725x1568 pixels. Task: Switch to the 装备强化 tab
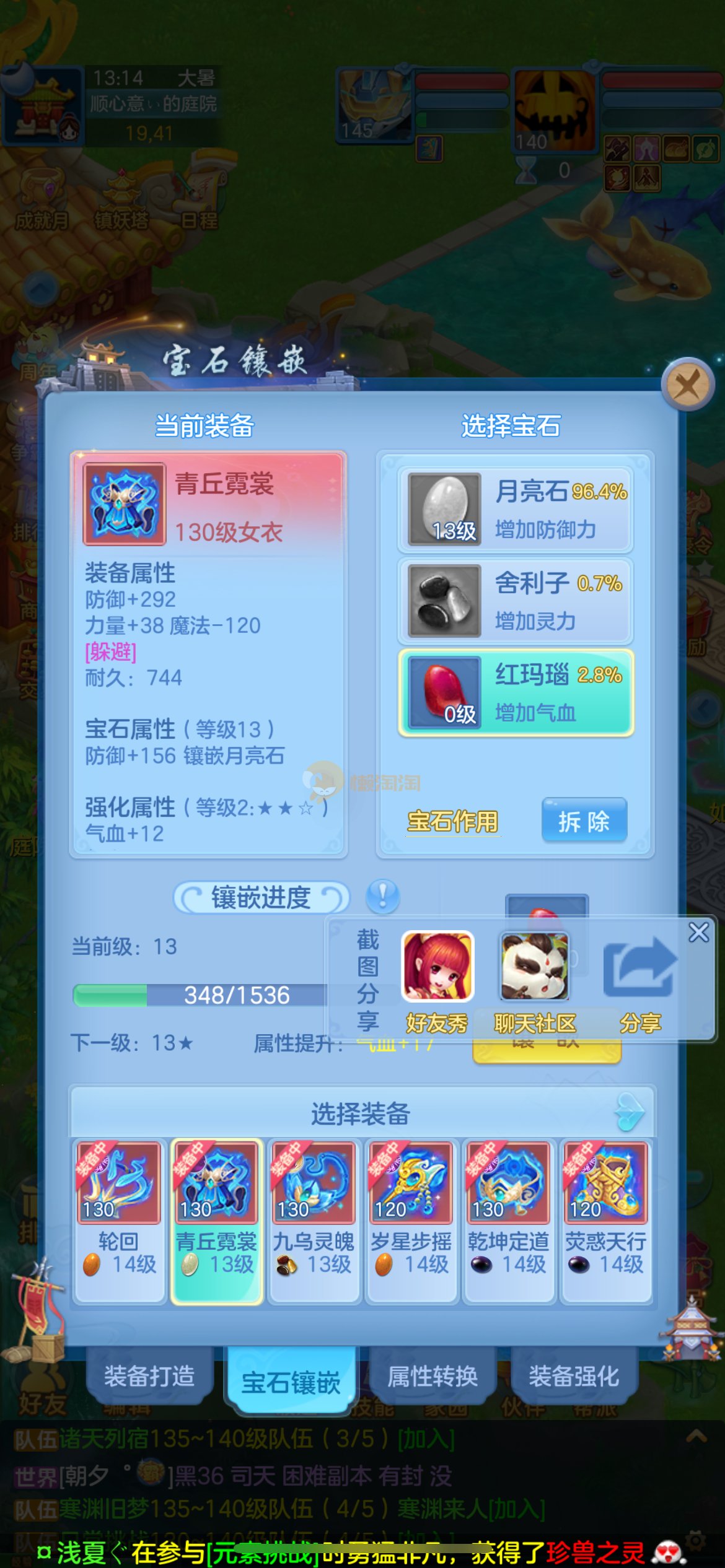(574, 1376)
